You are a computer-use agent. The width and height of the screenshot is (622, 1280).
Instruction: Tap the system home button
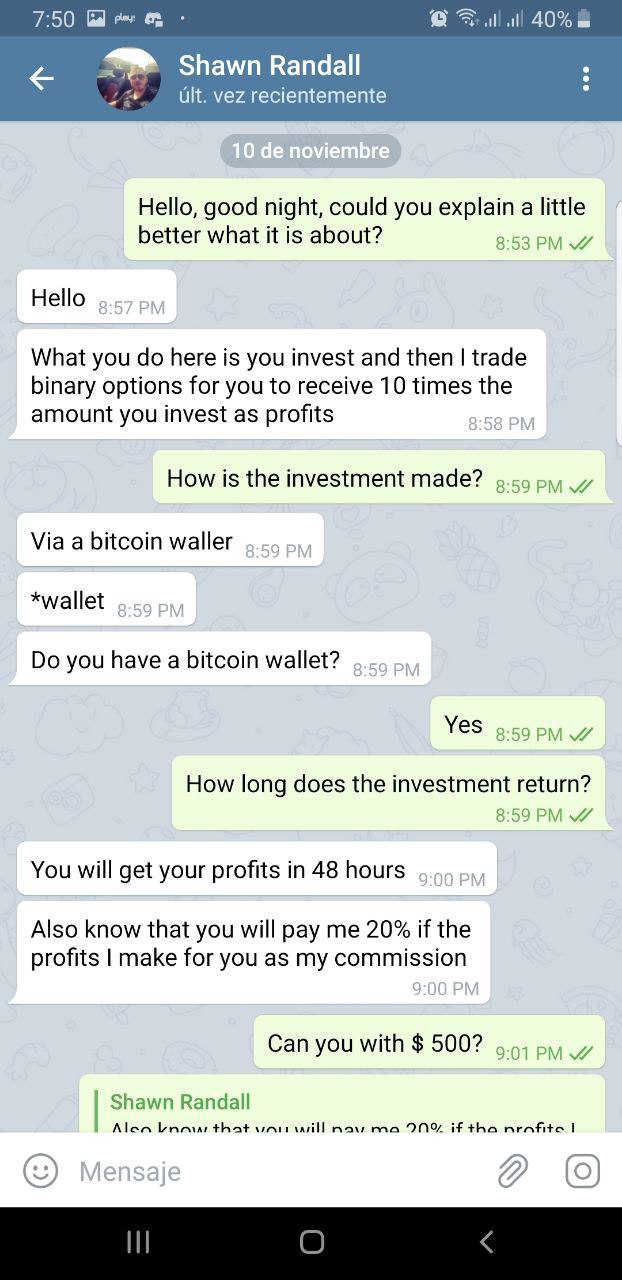point(312,1242)
